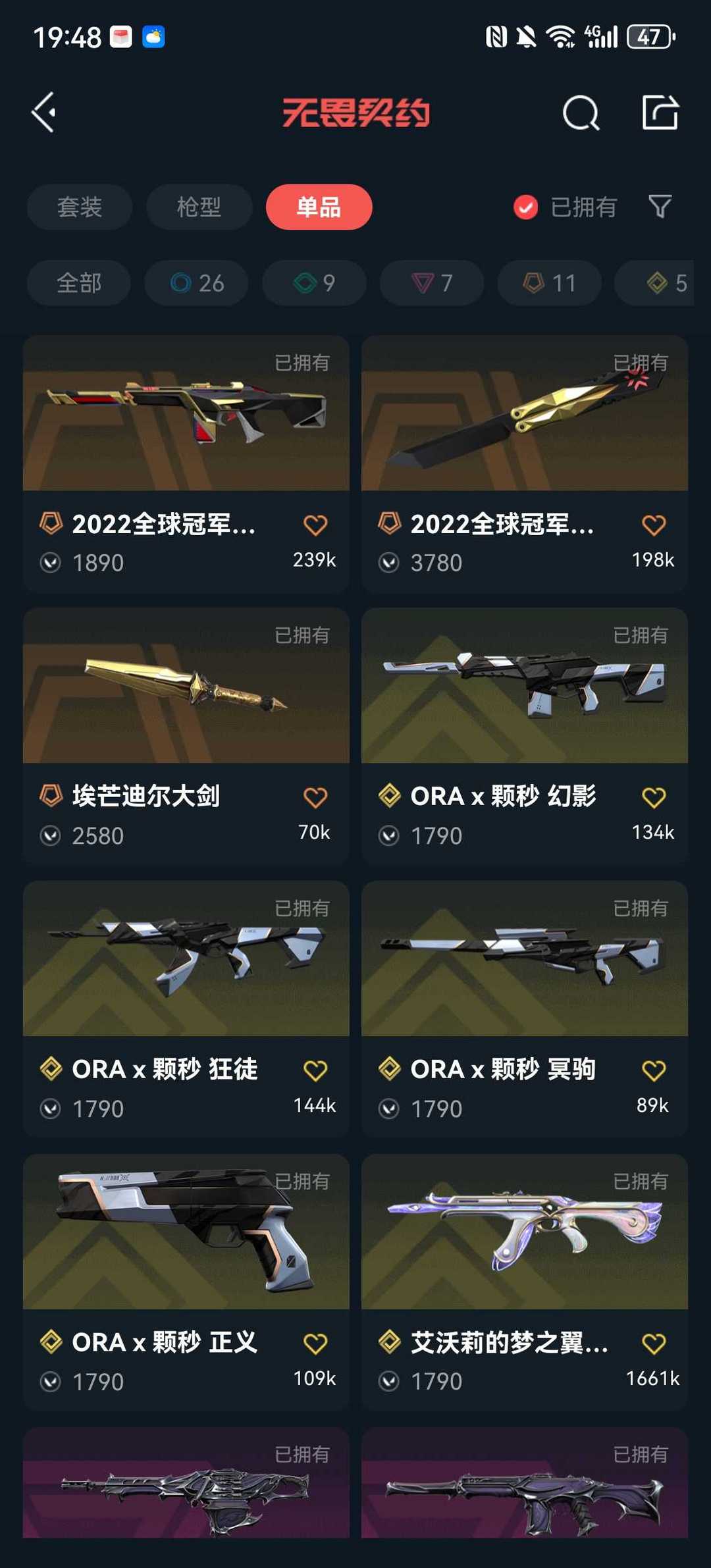Select the 全部 rarity chip
The image size is (711, 1568).
pos(79,283)
